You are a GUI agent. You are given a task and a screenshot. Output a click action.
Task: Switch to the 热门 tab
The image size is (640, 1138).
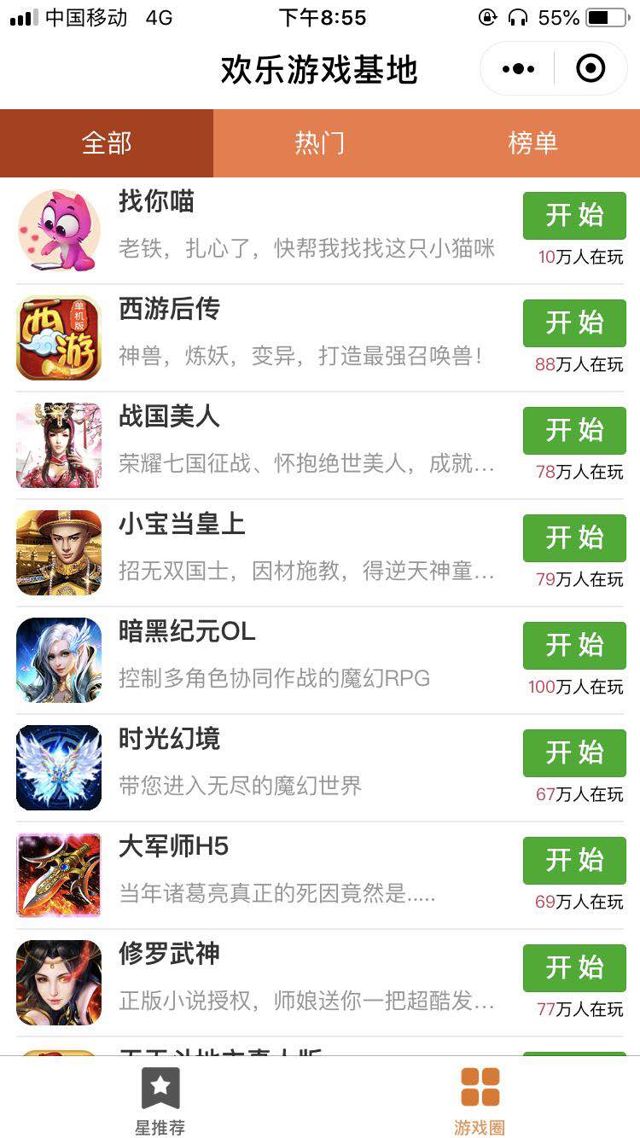[x=320, y=143]
